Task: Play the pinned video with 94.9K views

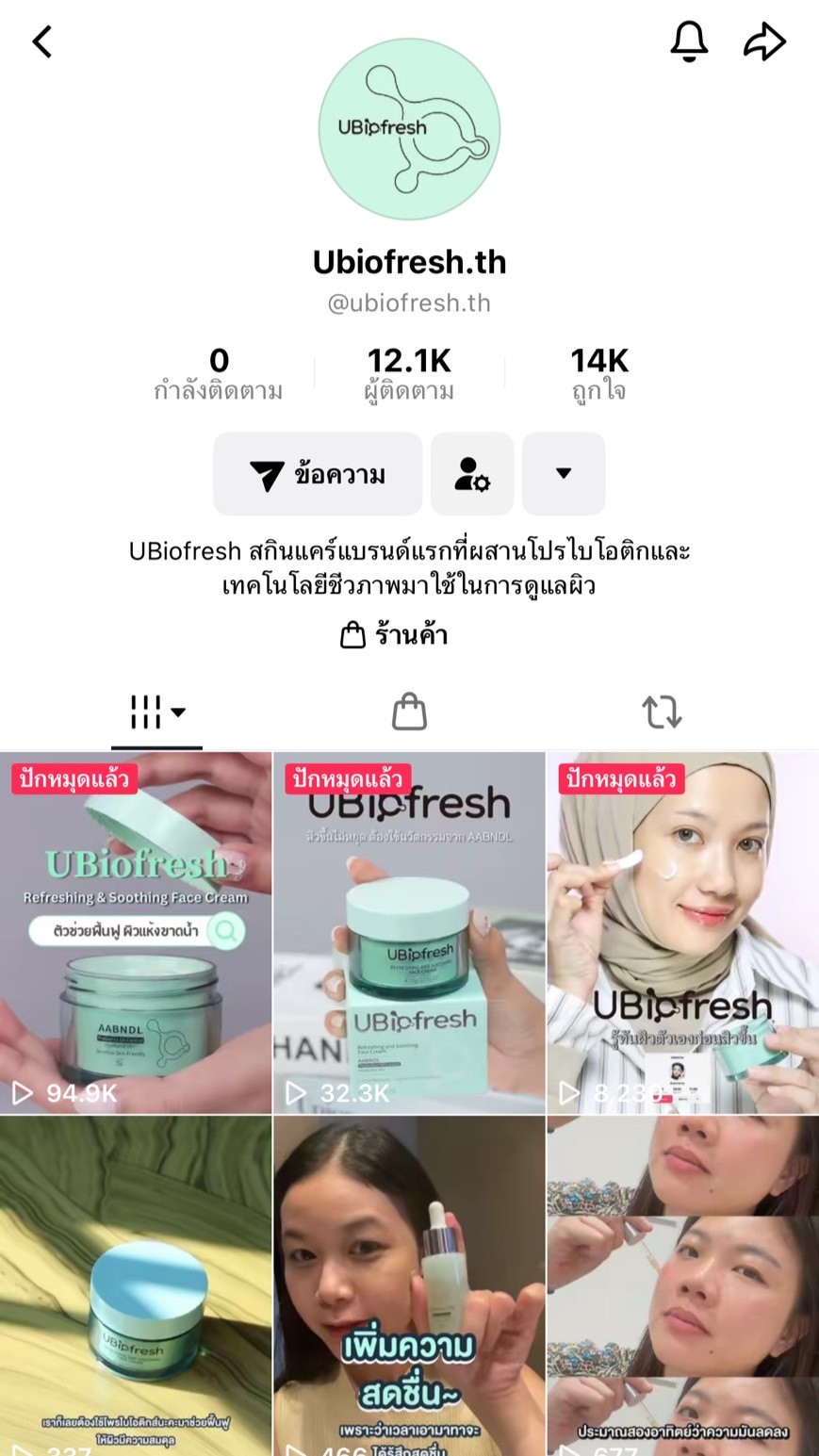Action: click(x=136, y=933)
